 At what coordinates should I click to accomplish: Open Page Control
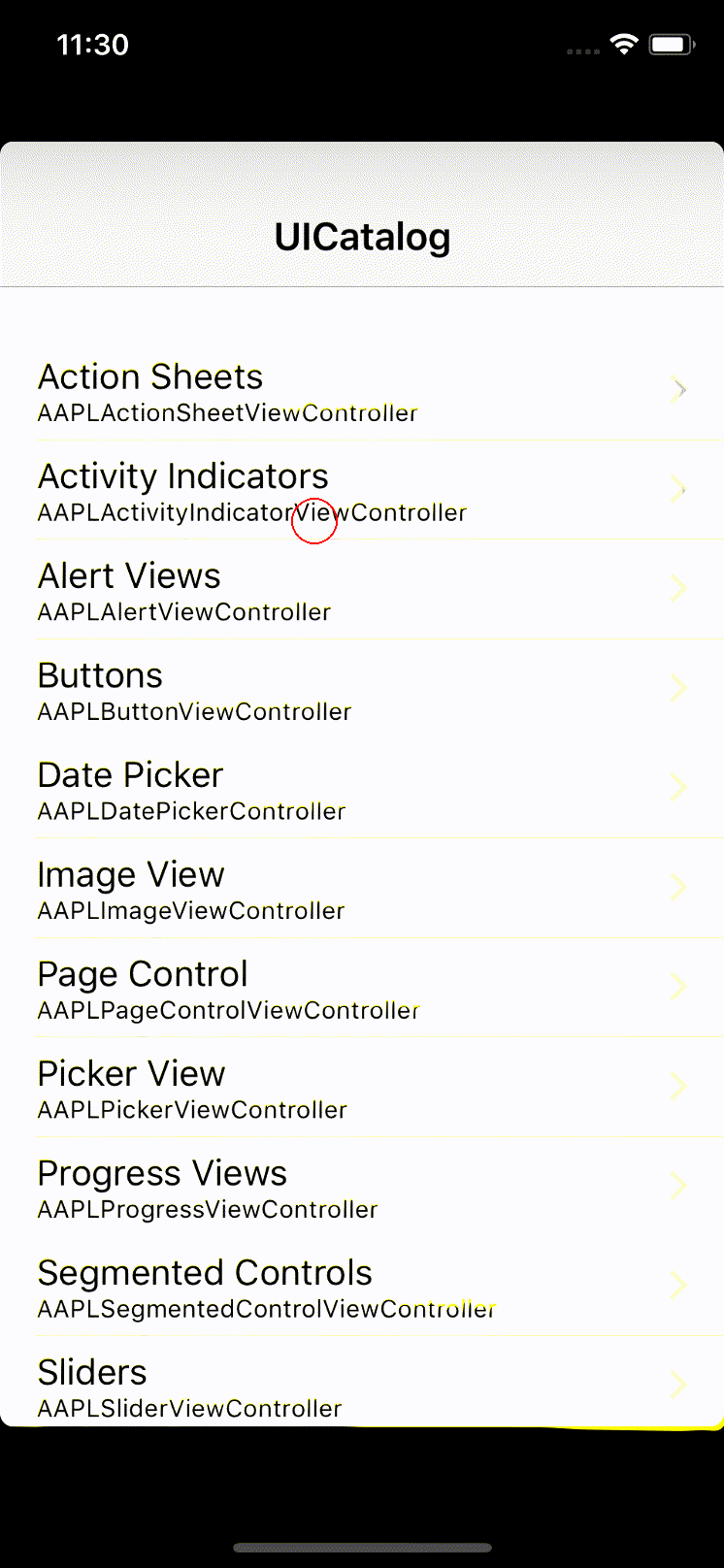pos(362,988)
